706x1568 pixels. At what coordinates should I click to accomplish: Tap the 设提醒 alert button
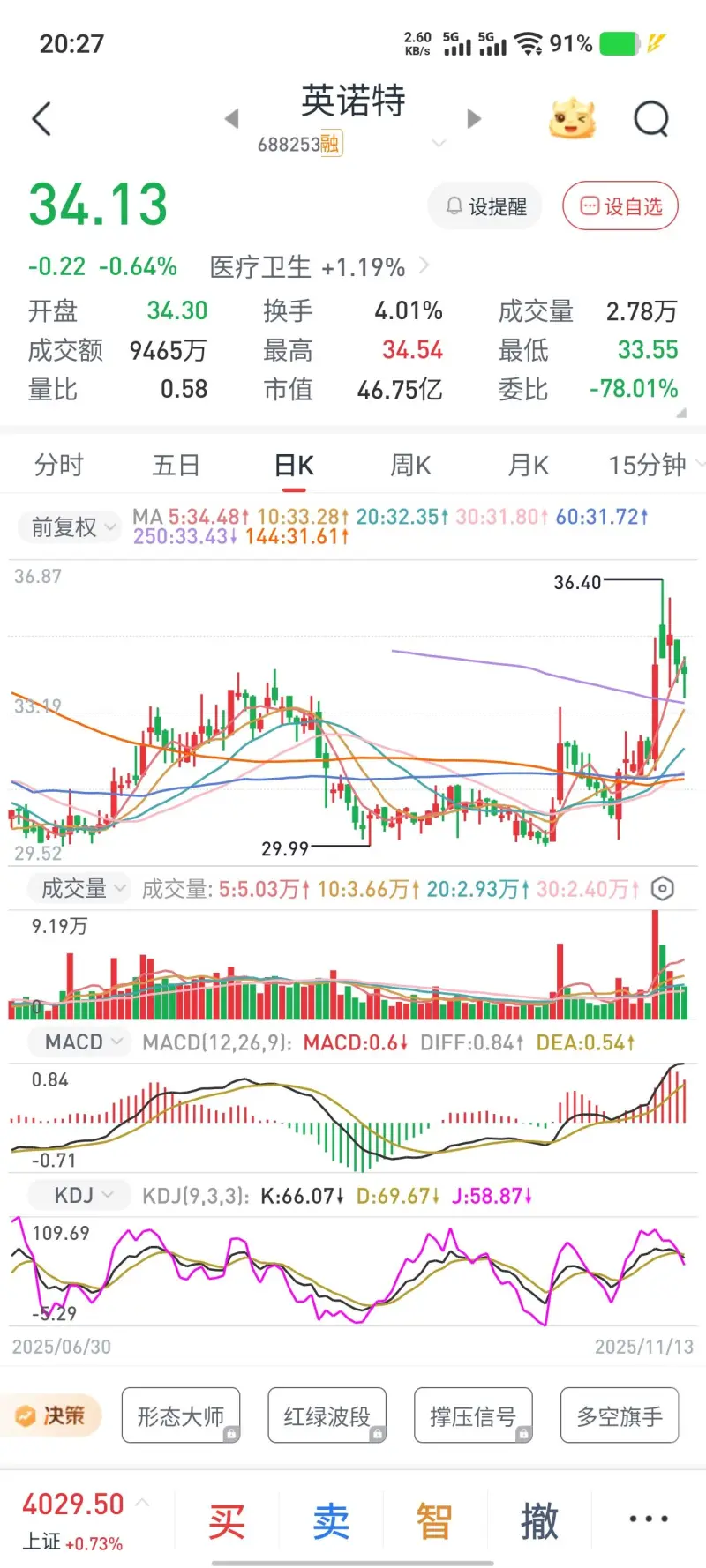pyautogui.click(x=485, y=206)
